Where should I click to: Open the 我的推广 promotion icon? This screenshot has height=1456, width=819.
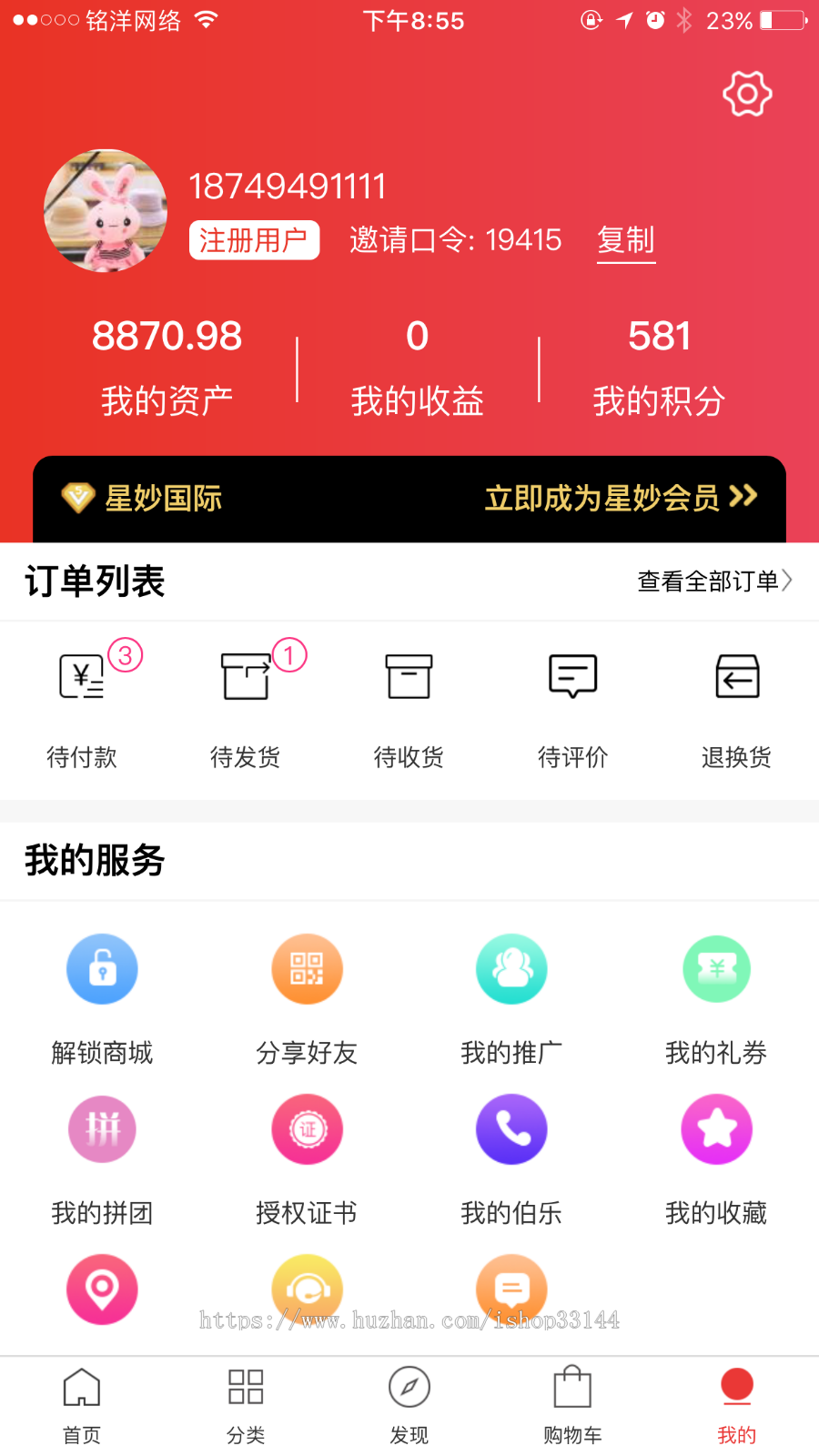point(511,968)
